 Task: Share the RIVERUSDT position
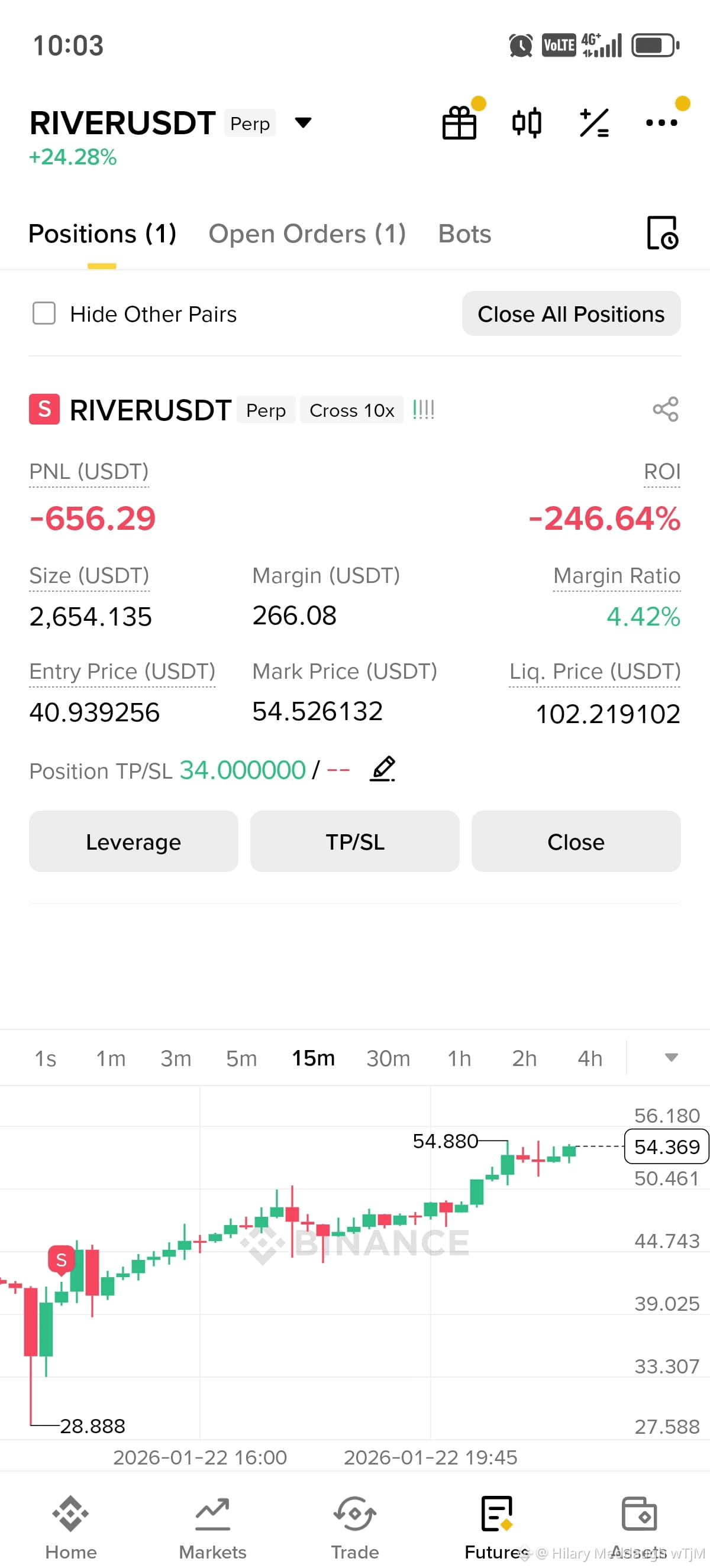(x=666, y=409)
